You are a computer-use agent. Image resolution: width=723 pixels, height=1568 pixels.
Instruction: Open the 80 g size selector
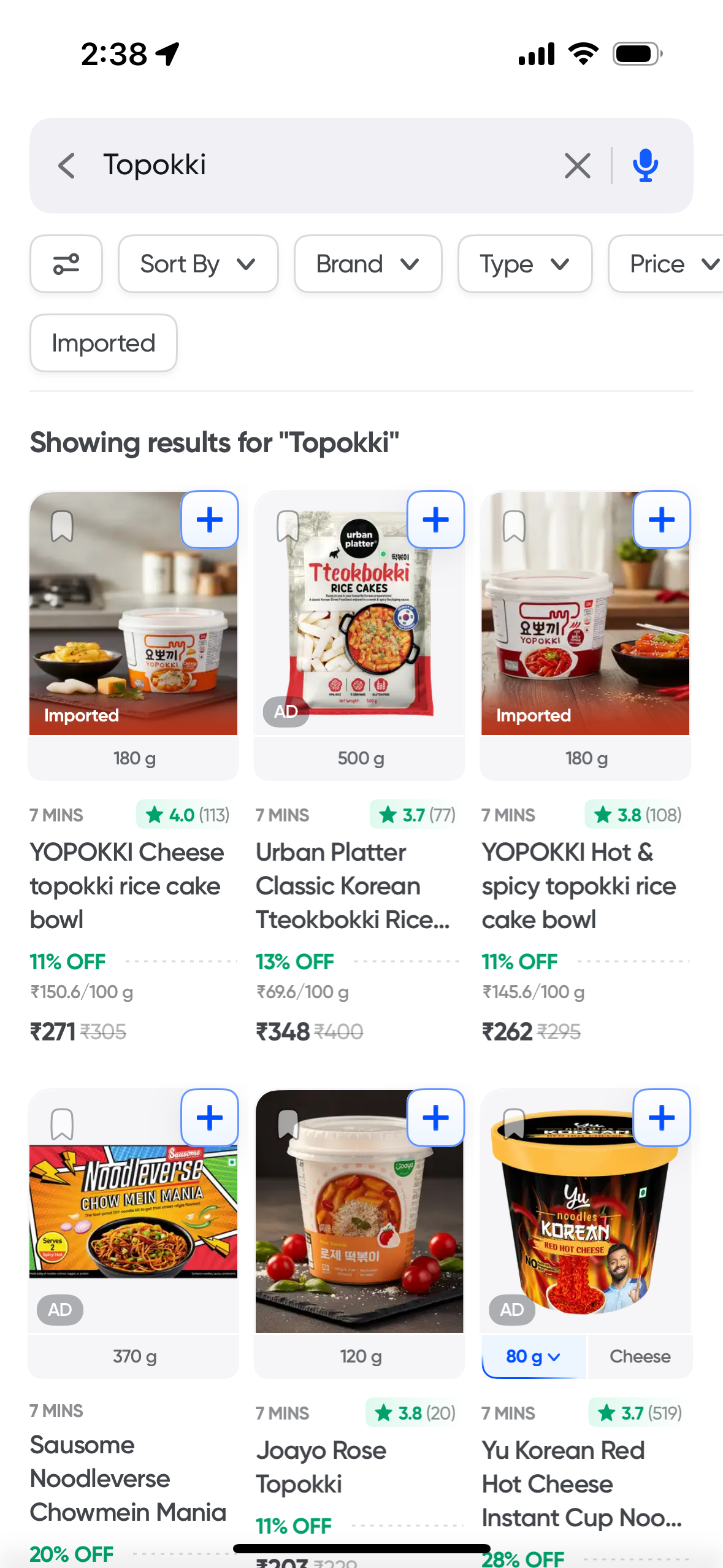533,1356
